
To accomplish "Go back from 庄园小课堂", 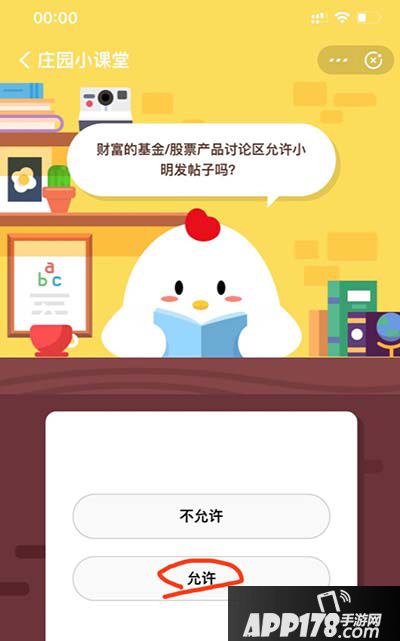I will click(25, 60).
